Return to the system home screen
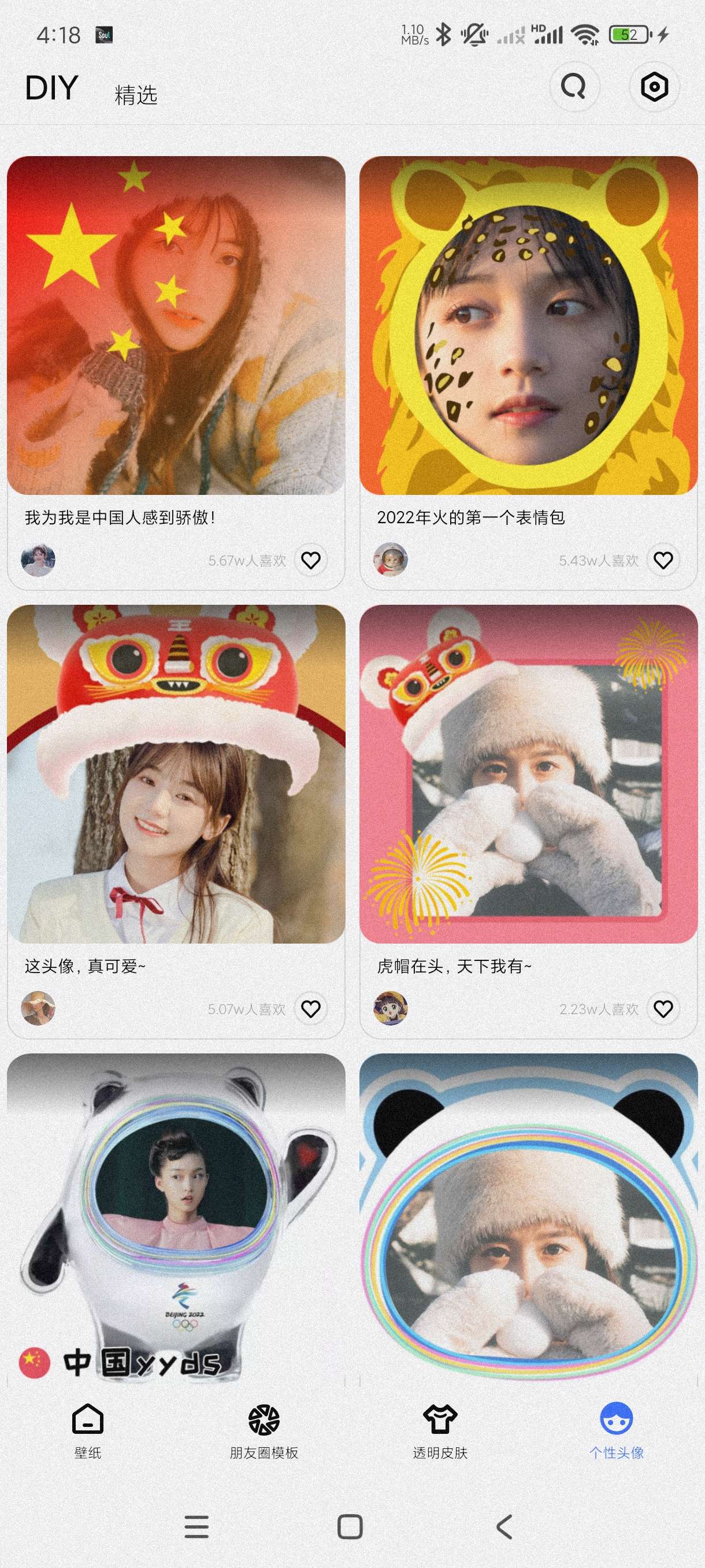The height and width of the screenshot is (1568, 705). coord(350,1526)
